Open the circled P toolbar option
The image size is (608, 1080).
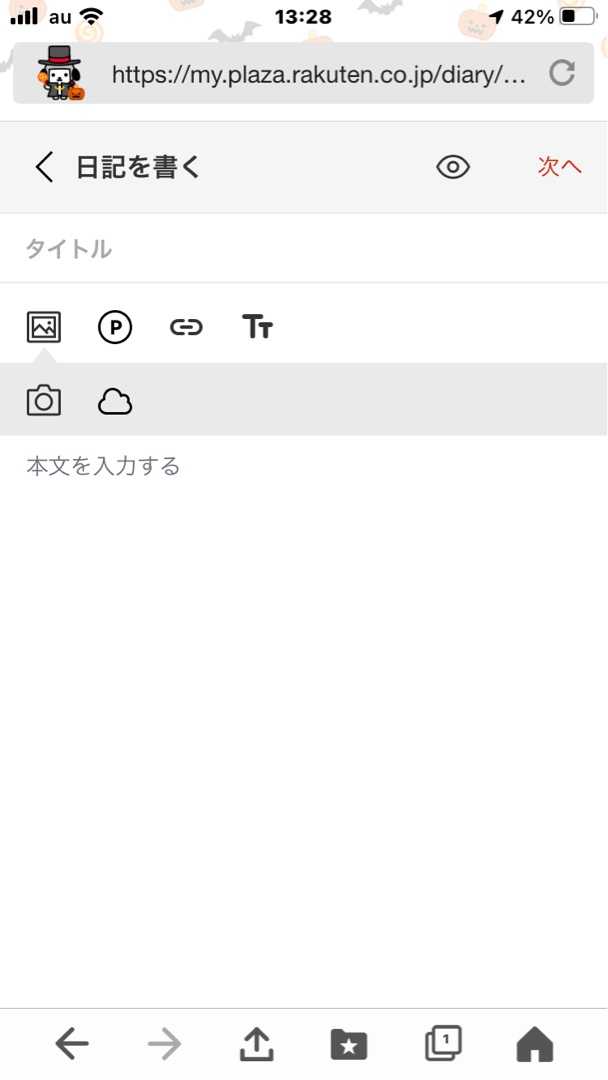point(115,327)
